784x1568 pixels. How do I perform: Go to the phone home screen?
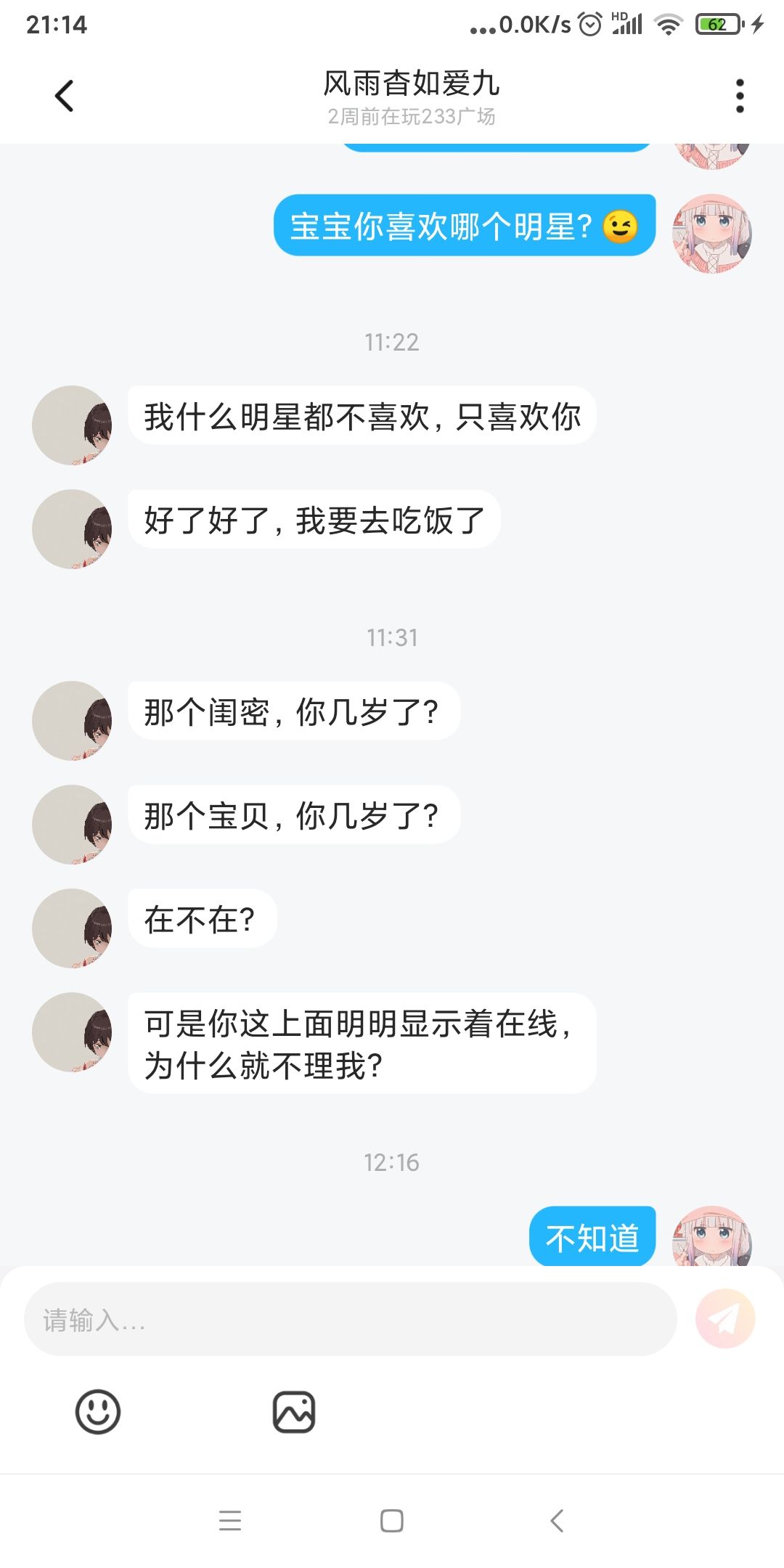pos(392,1520)
